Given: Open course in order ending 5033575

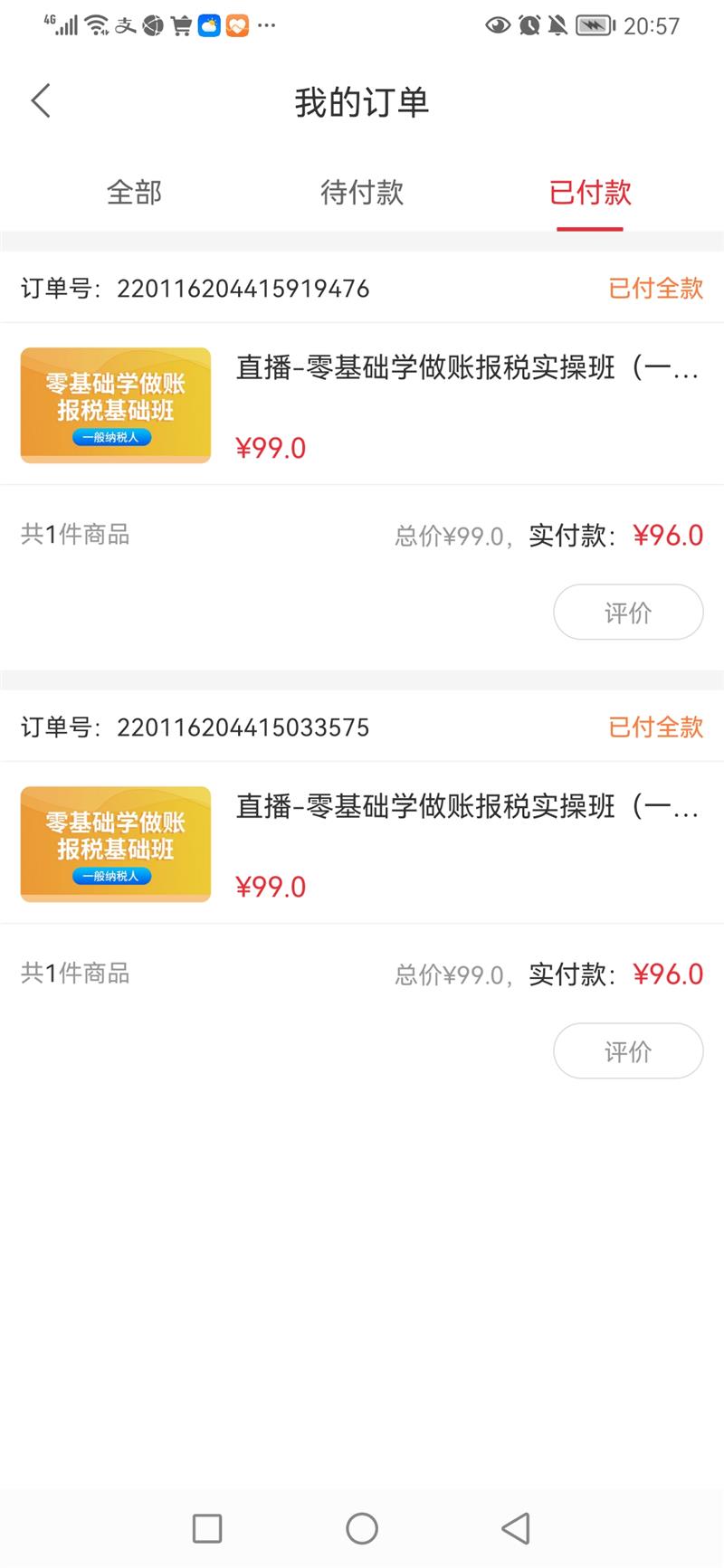Looking at the screenshot, I should (362, 843).
